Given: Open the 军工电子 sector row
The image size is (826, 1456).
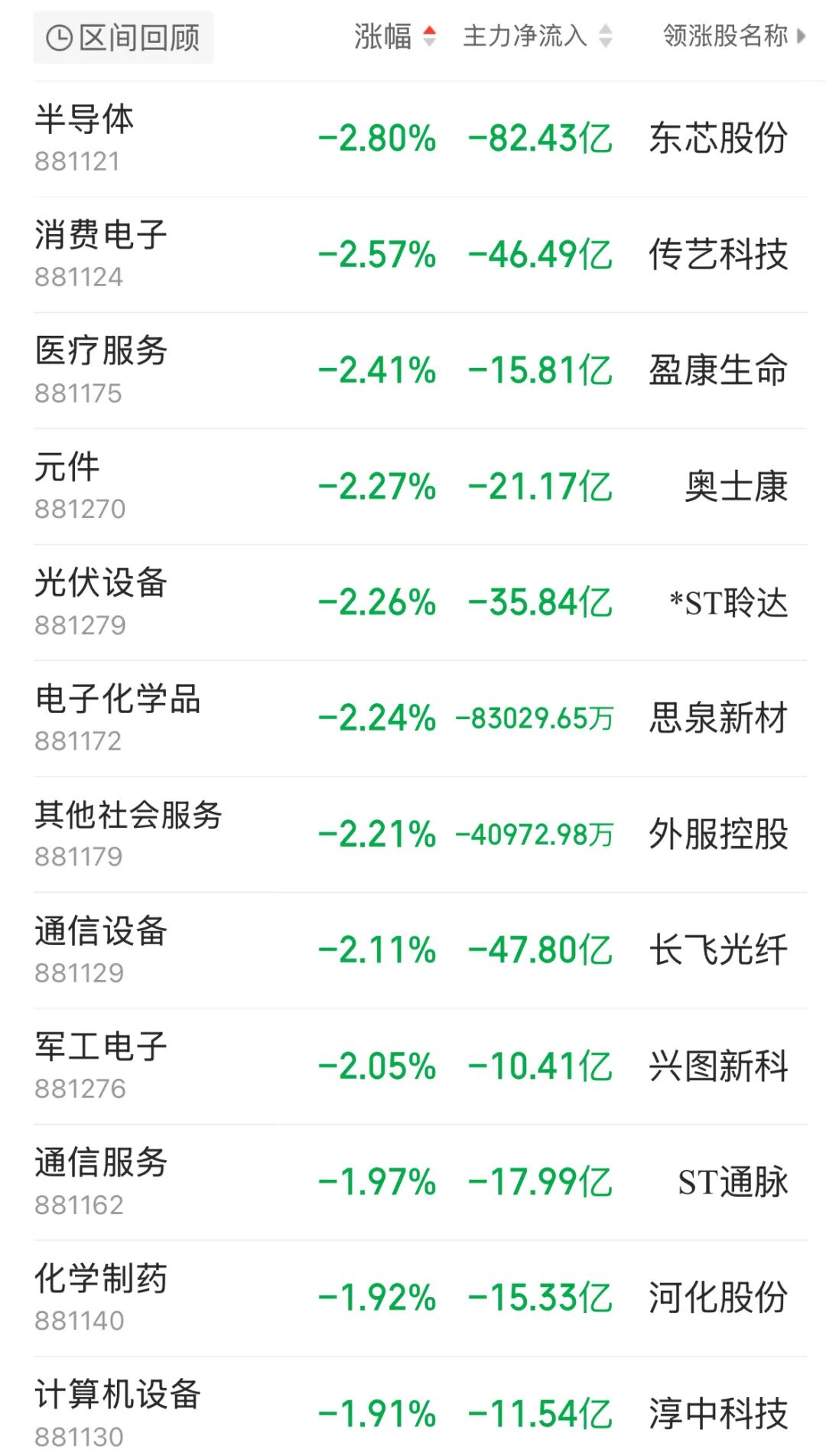Looking at the screenshot, I should click(x=420, y=1066).
